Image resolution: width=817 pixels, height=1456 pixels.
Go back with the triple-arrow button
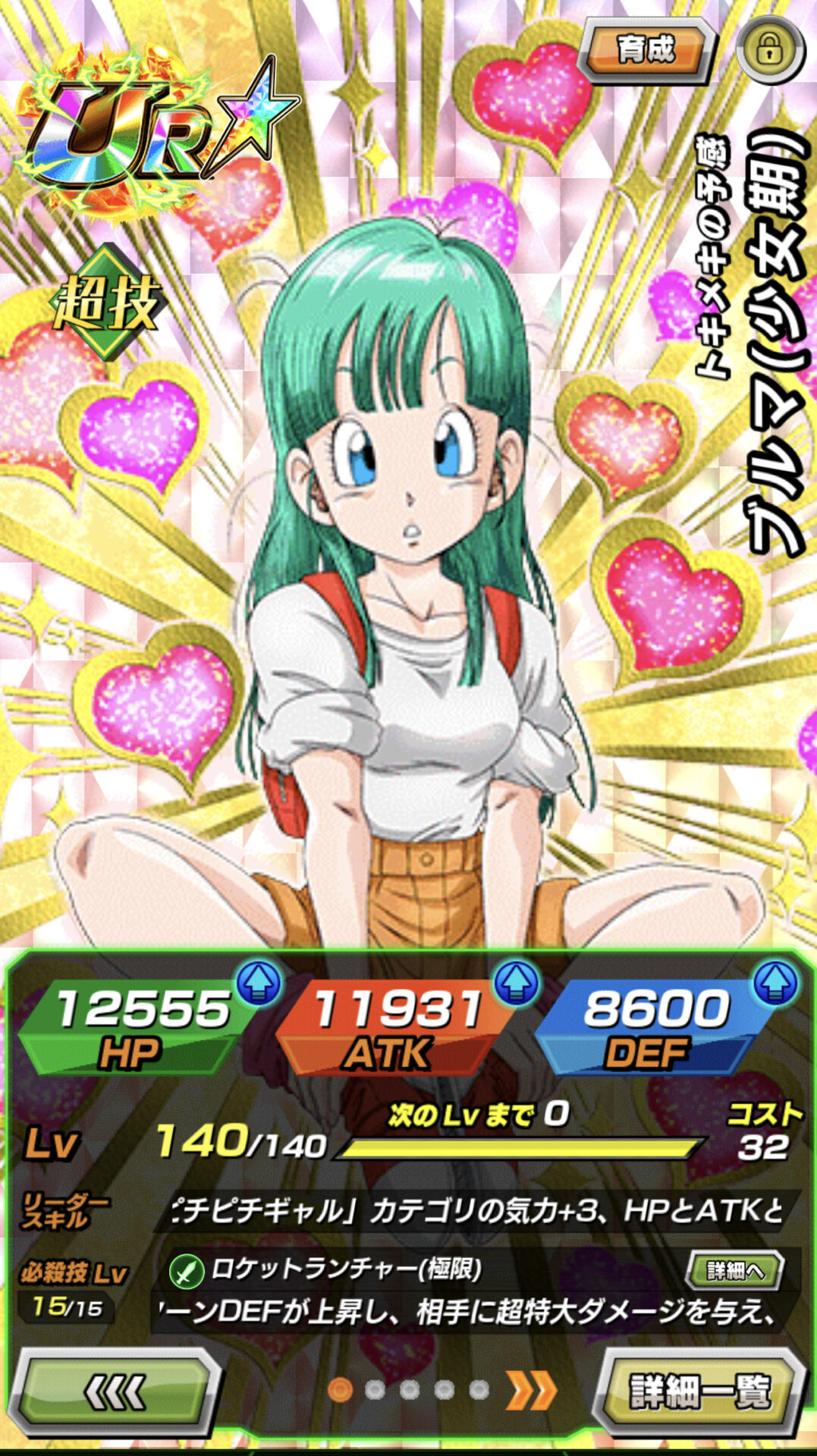tap(115, 1392)
